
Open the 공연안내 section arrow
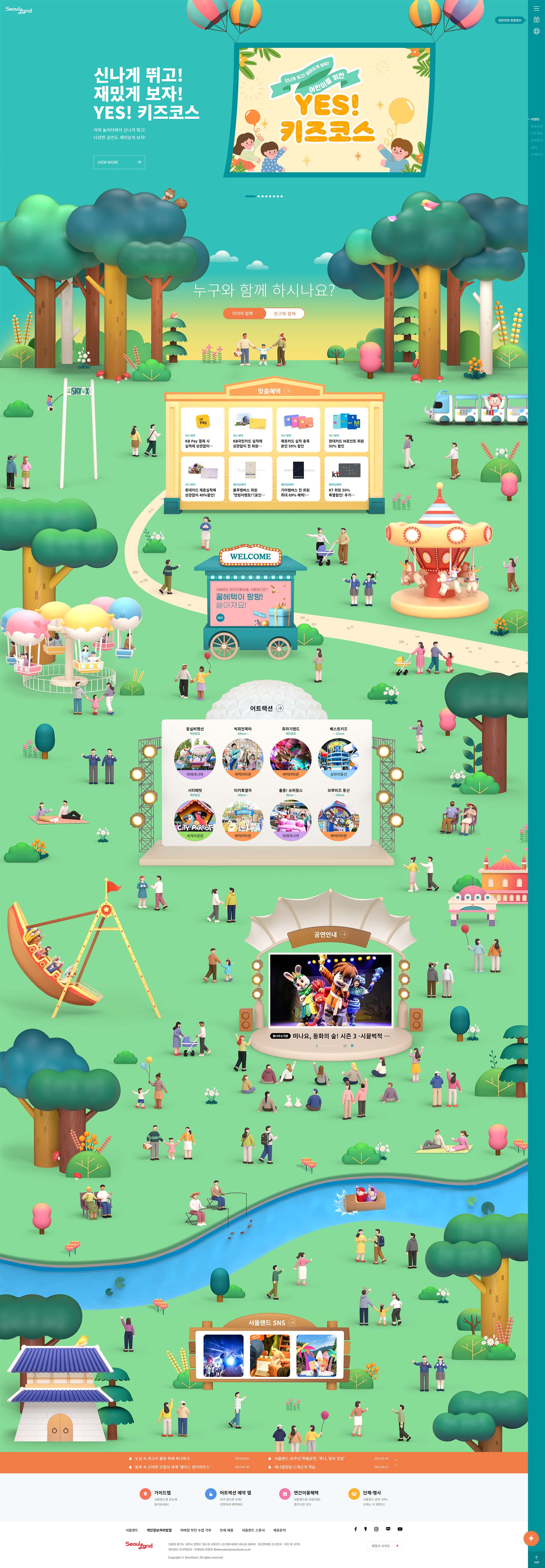point(344,934)
